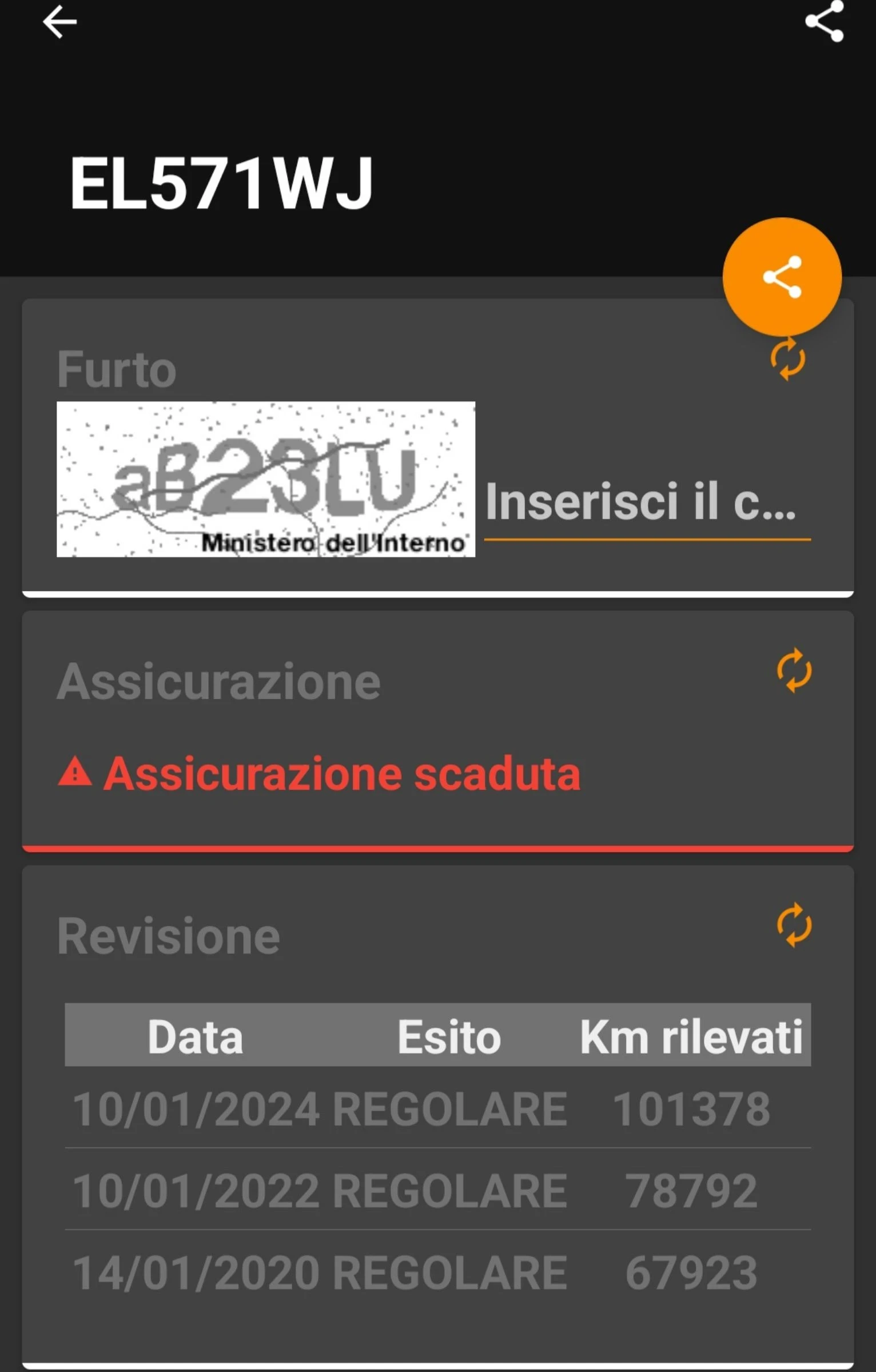The width and height of the screenshot is (876, 1372).
Task: Refresh the Assicurazione status
Action: coord(794,671)
